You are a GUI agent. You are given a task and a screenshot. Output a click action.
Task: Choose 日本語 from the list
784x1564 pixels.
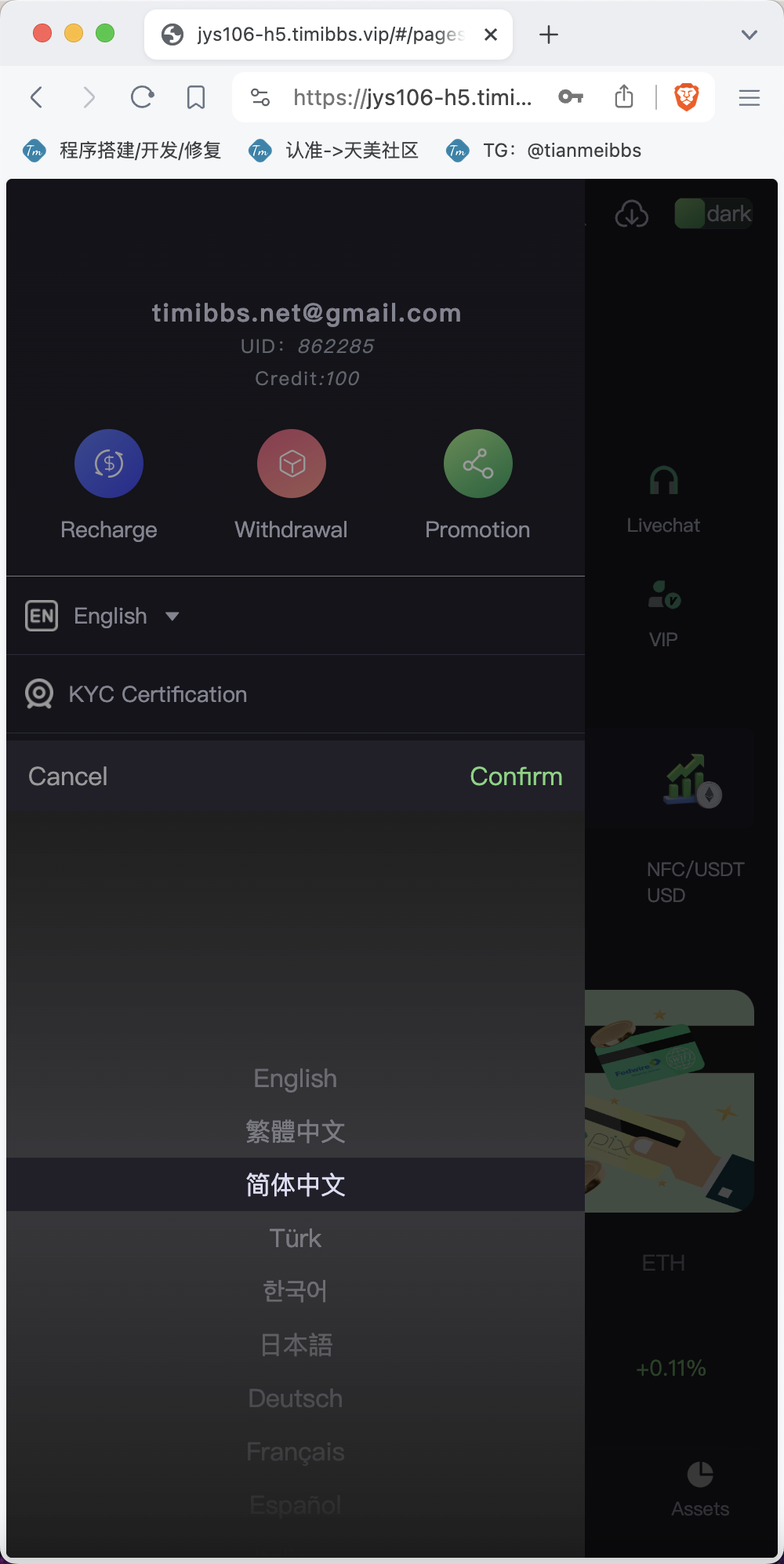coord(296,1345)
